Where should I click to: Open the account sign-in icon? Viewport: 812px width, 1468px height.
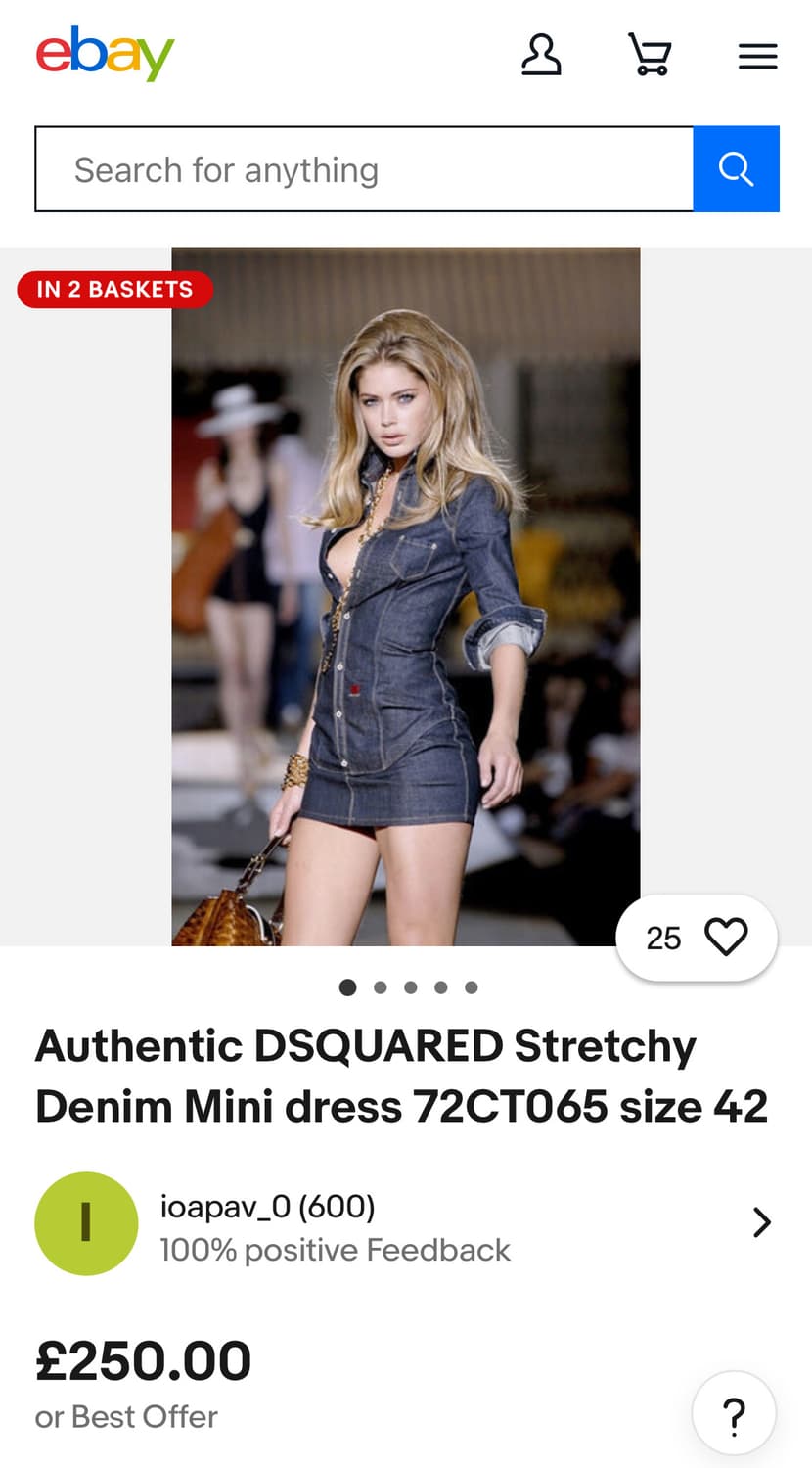click(x=541, y=56)
